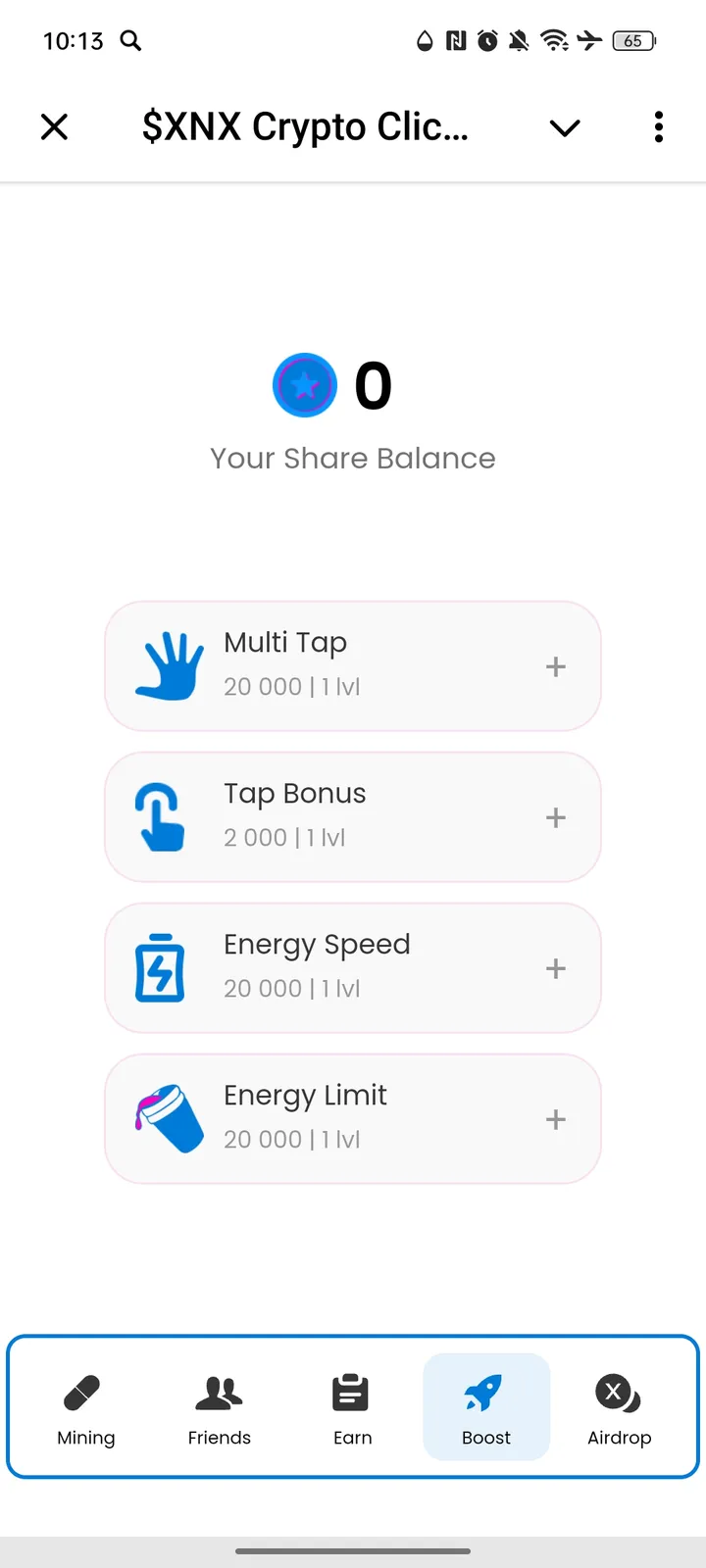Upgrade Multi Tap with the plus button
Screen dimensions: 706x1568
(x=555, y=665)
